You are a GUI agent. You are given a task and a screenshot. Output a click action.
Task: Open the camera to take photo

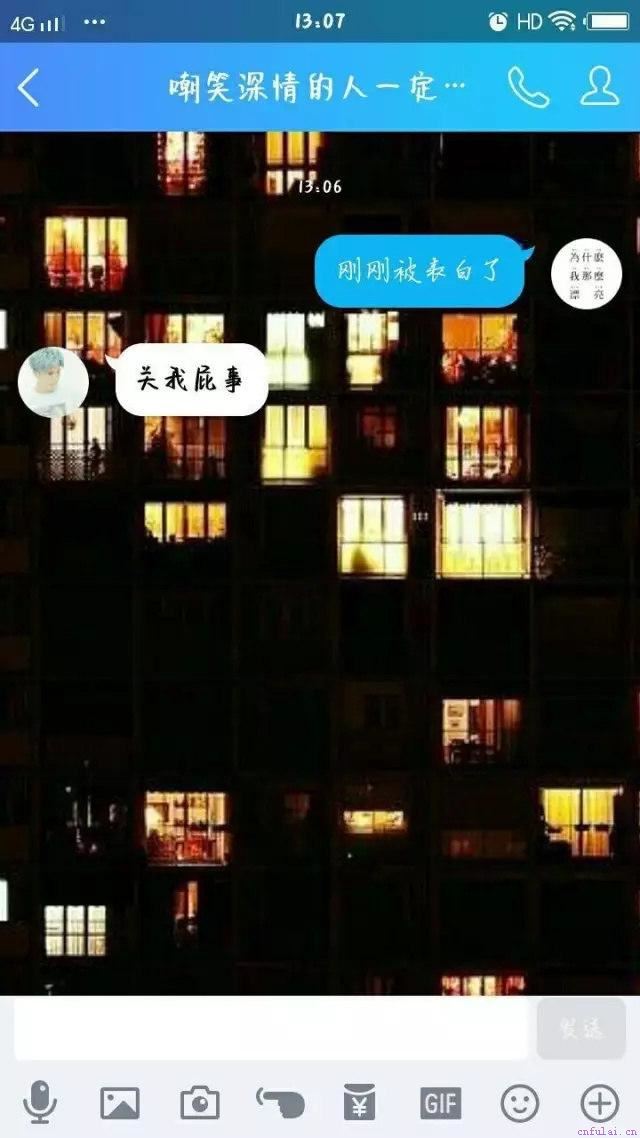(200, 1104)
